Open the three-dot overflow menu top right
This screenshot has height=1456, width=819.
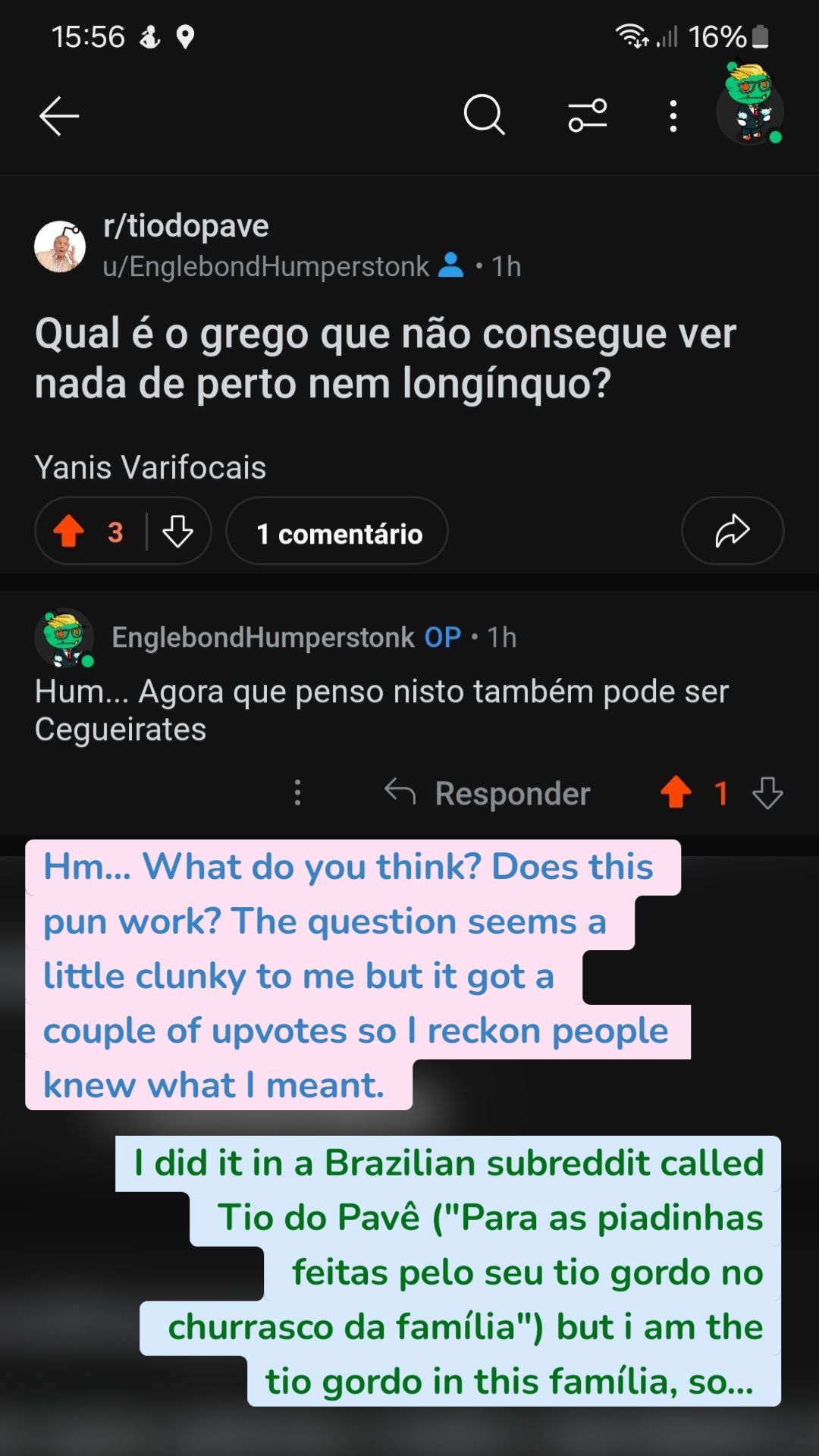click(672, 115)
